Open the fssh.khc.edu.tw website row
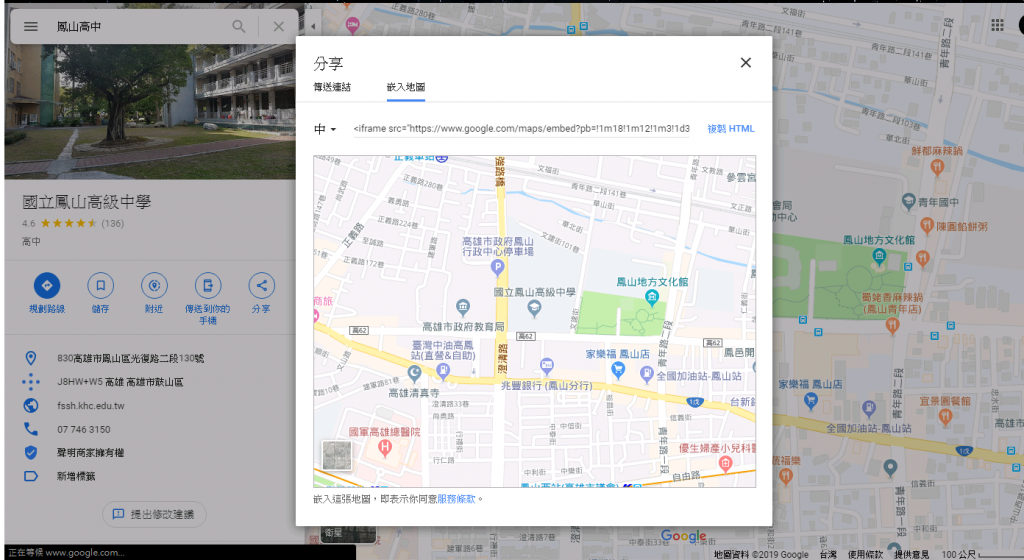Image resolution: width=1024 pixels, height=560 pixels. [x=90, y=405]
